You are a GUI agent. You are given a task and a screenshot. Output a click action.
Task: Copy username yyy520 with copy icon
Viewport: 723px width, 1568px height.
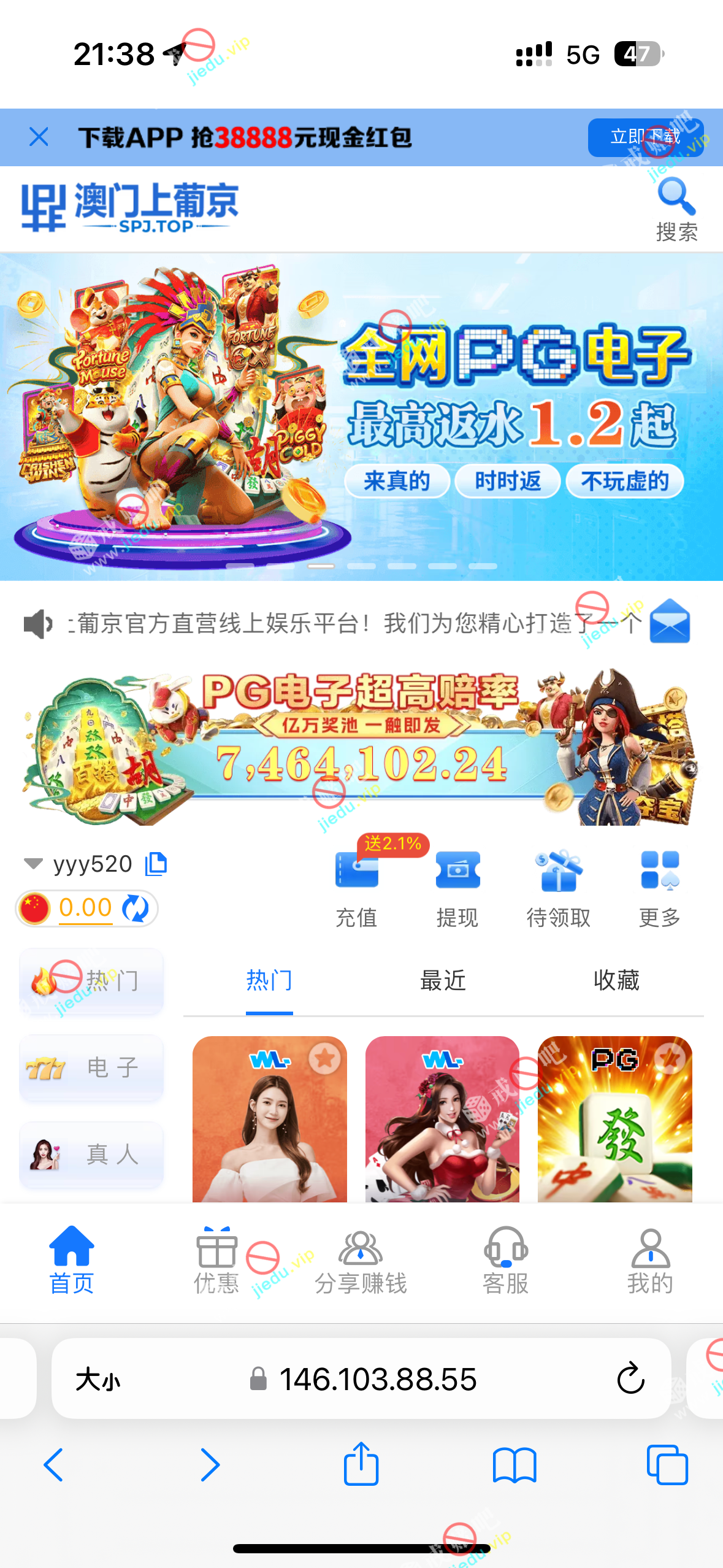pyautogui.click(x=156, y=864)
